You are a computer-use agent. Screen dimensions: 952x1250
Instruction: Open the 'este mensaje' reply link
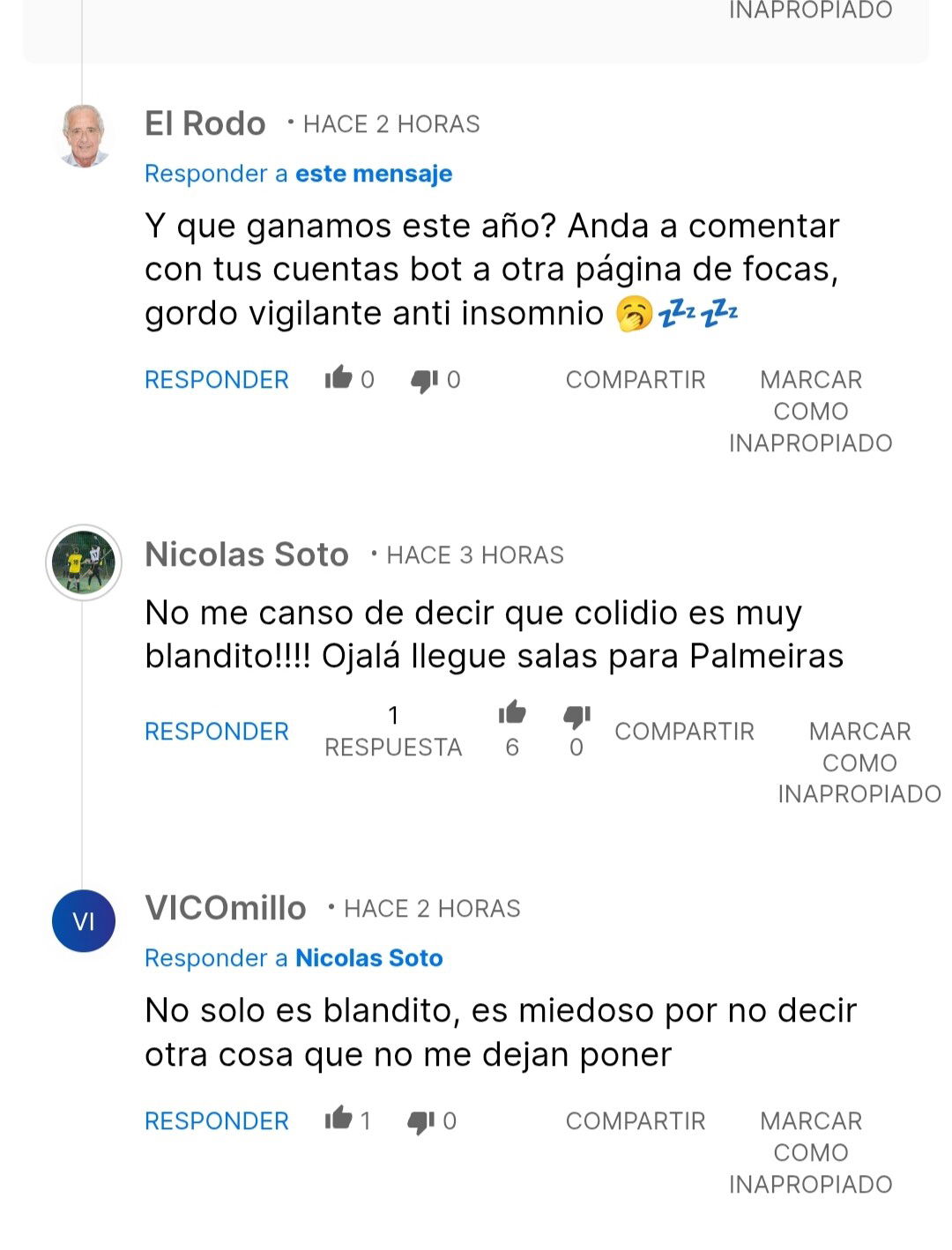[373, 174]
